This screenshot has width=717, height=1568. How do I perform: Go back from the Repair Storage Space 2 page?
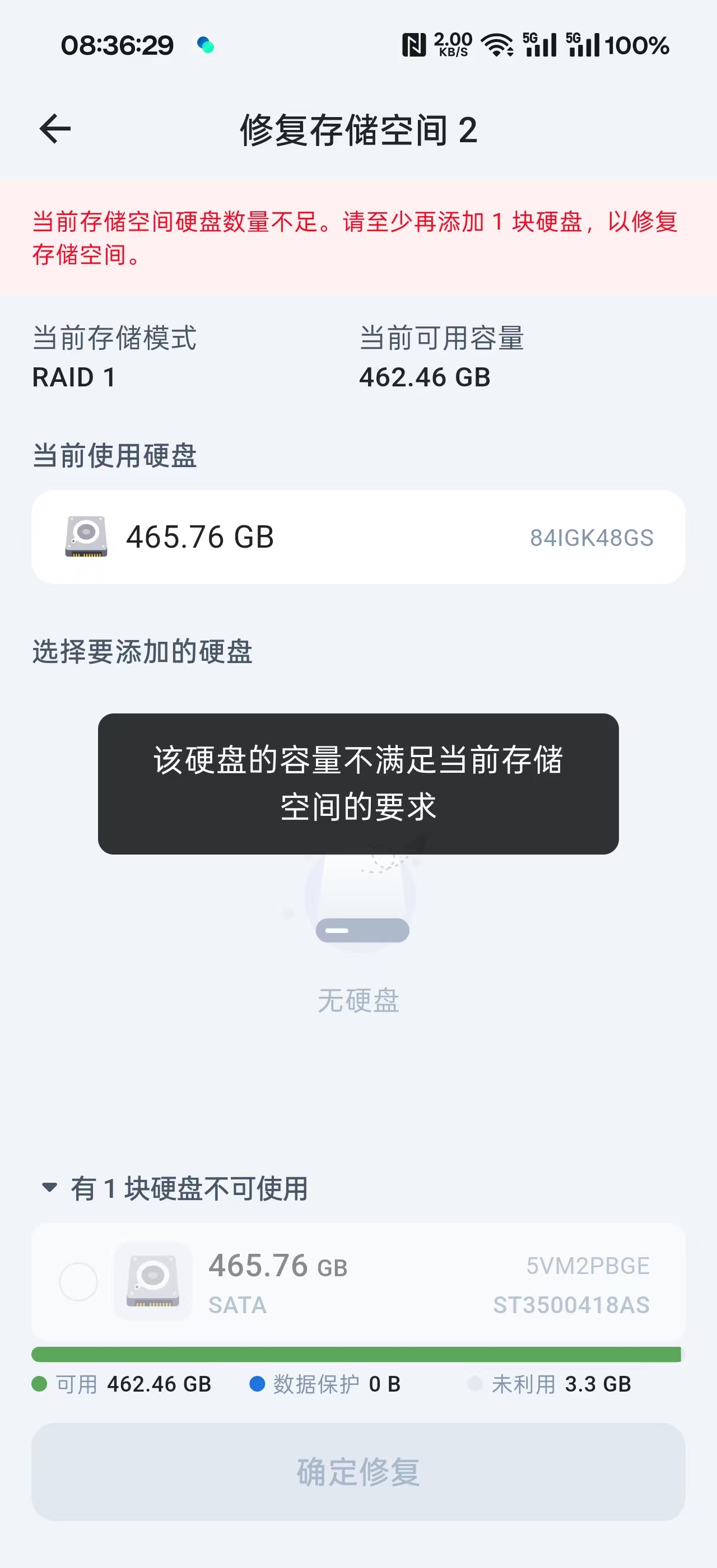coord(55,129)
